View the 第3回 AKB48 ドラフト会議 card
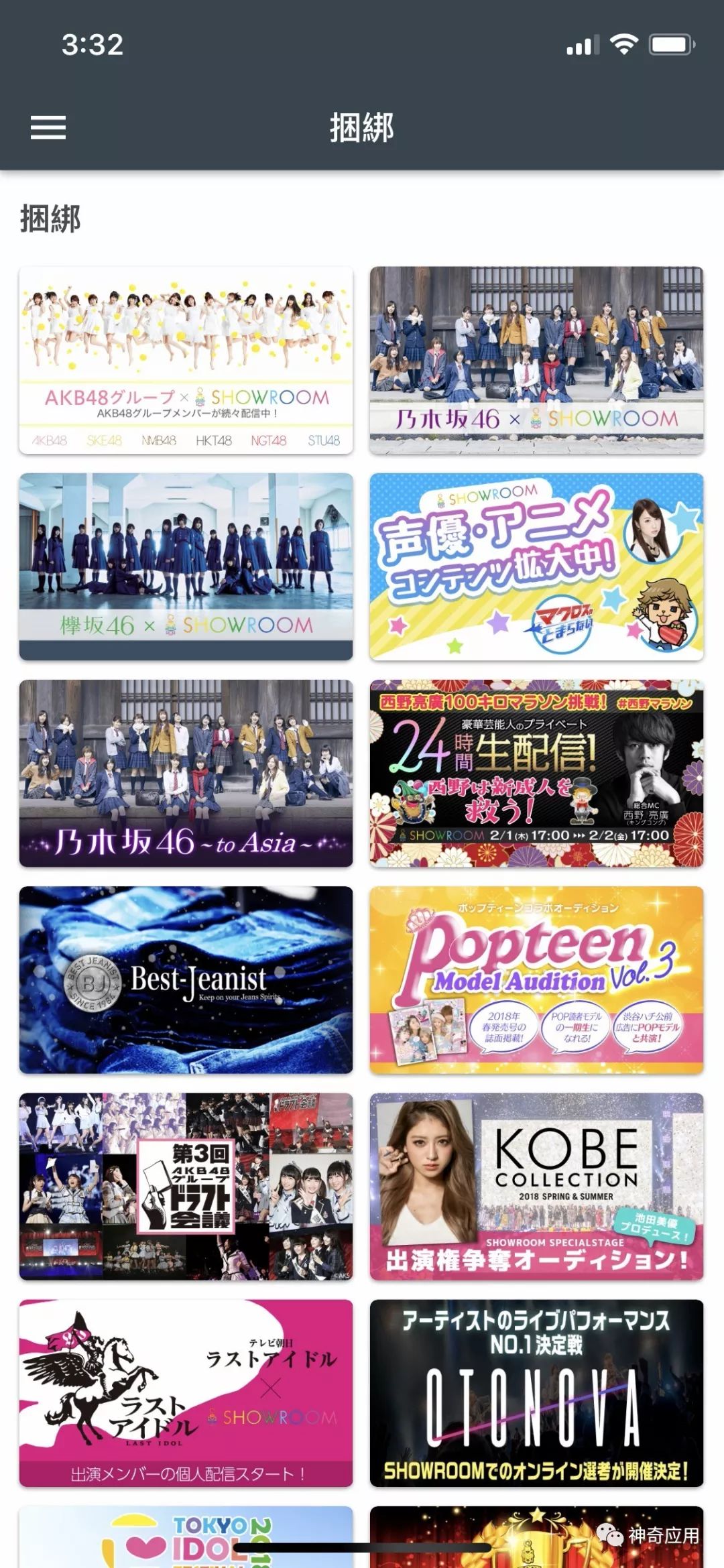Viewport: 724px width, 1568px height. [186, 1186]
